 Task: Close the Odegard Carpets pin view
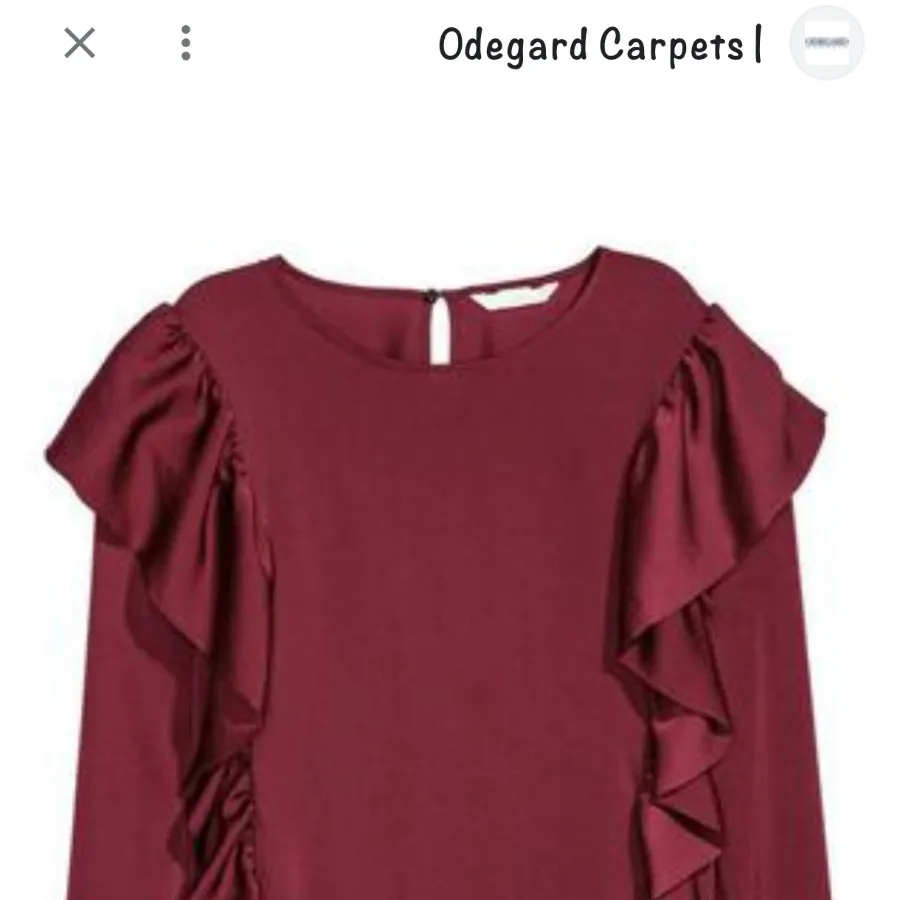(x=79, y=43)
